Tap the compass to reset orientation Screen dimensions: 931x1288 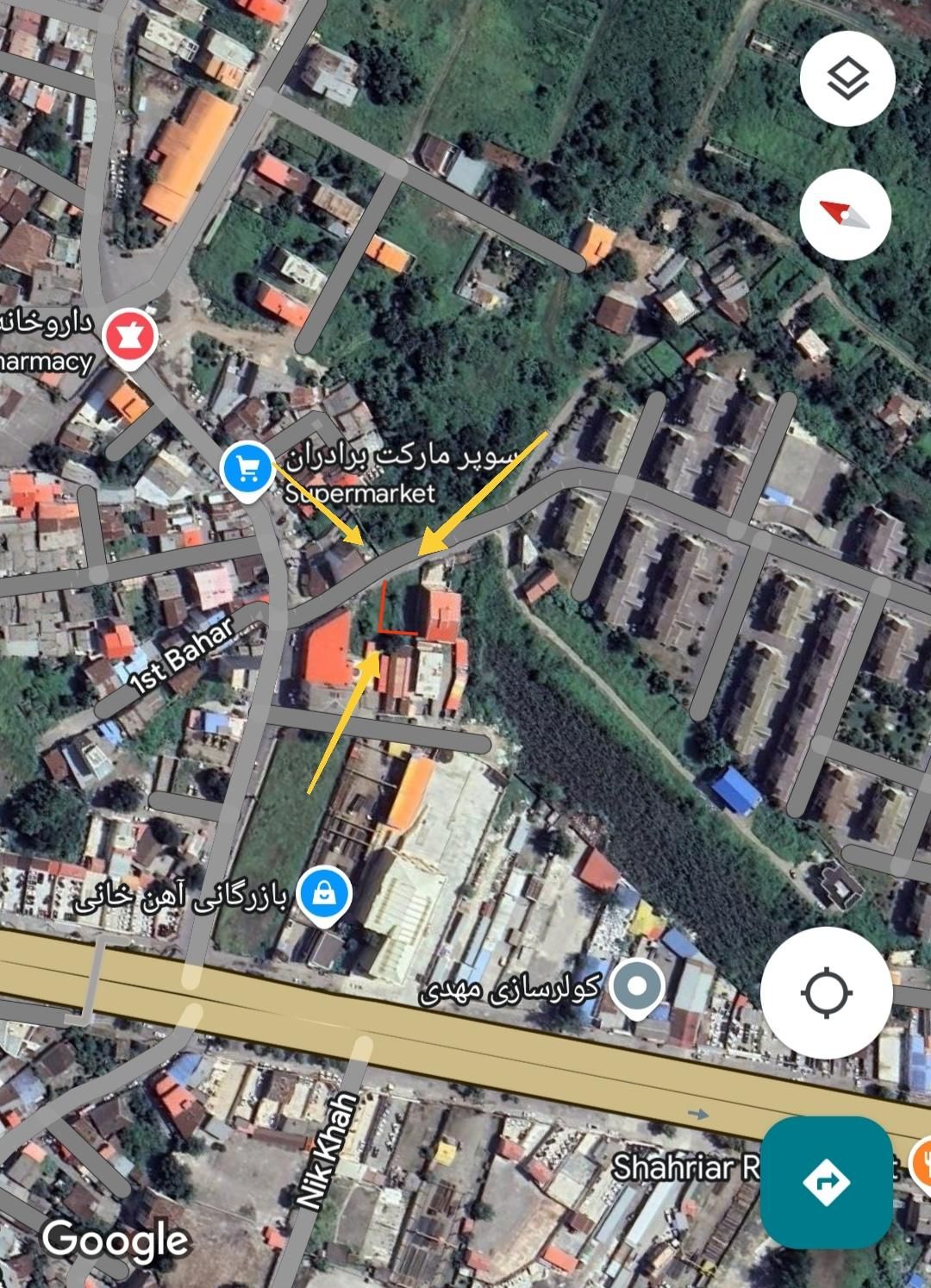[x=845, y=216]
